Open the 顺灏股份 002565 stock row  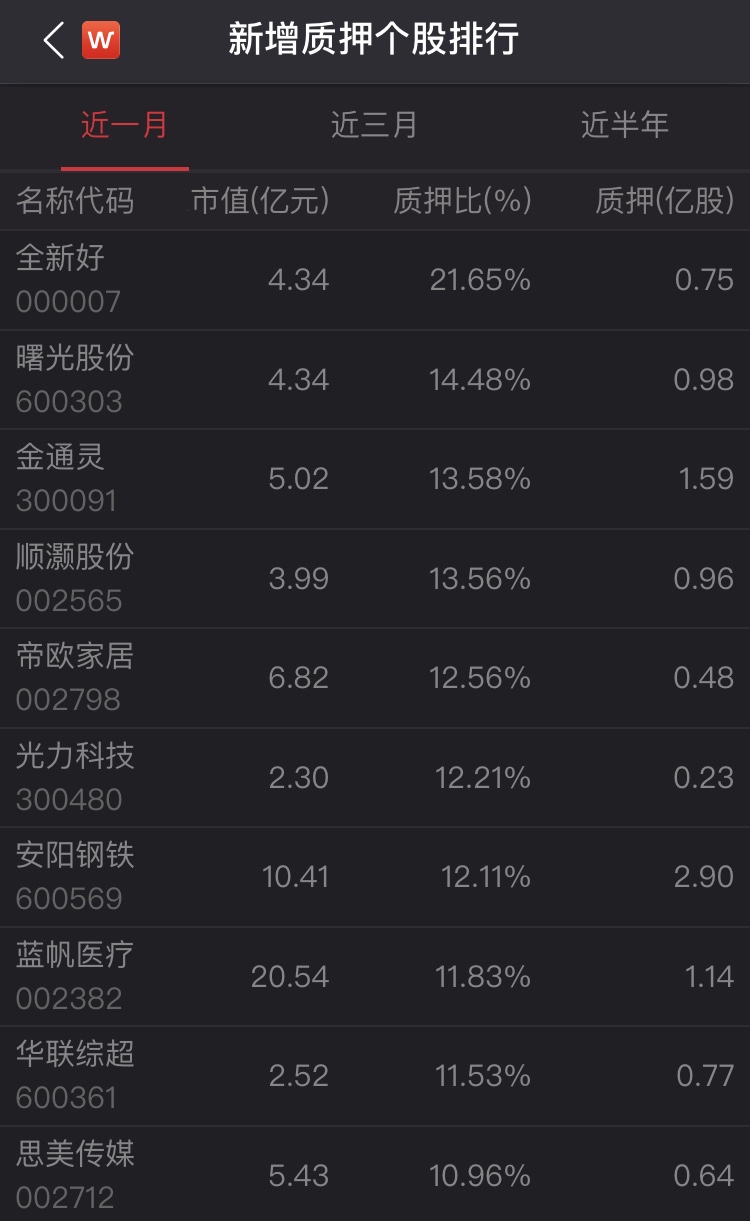pyautogui.click(x=375, y=579)
